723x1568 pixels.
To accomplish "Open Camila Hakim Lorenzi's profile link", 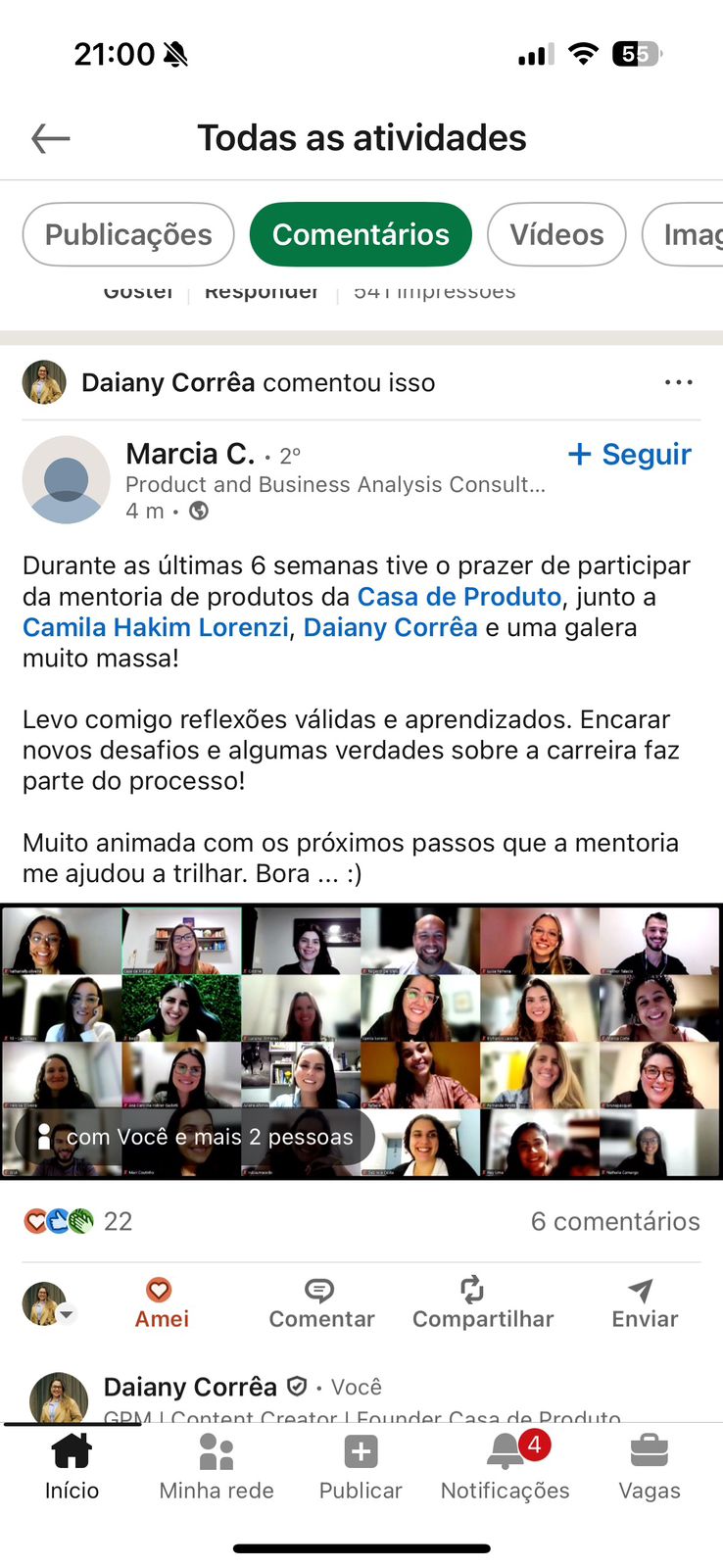I will point(156,627).
